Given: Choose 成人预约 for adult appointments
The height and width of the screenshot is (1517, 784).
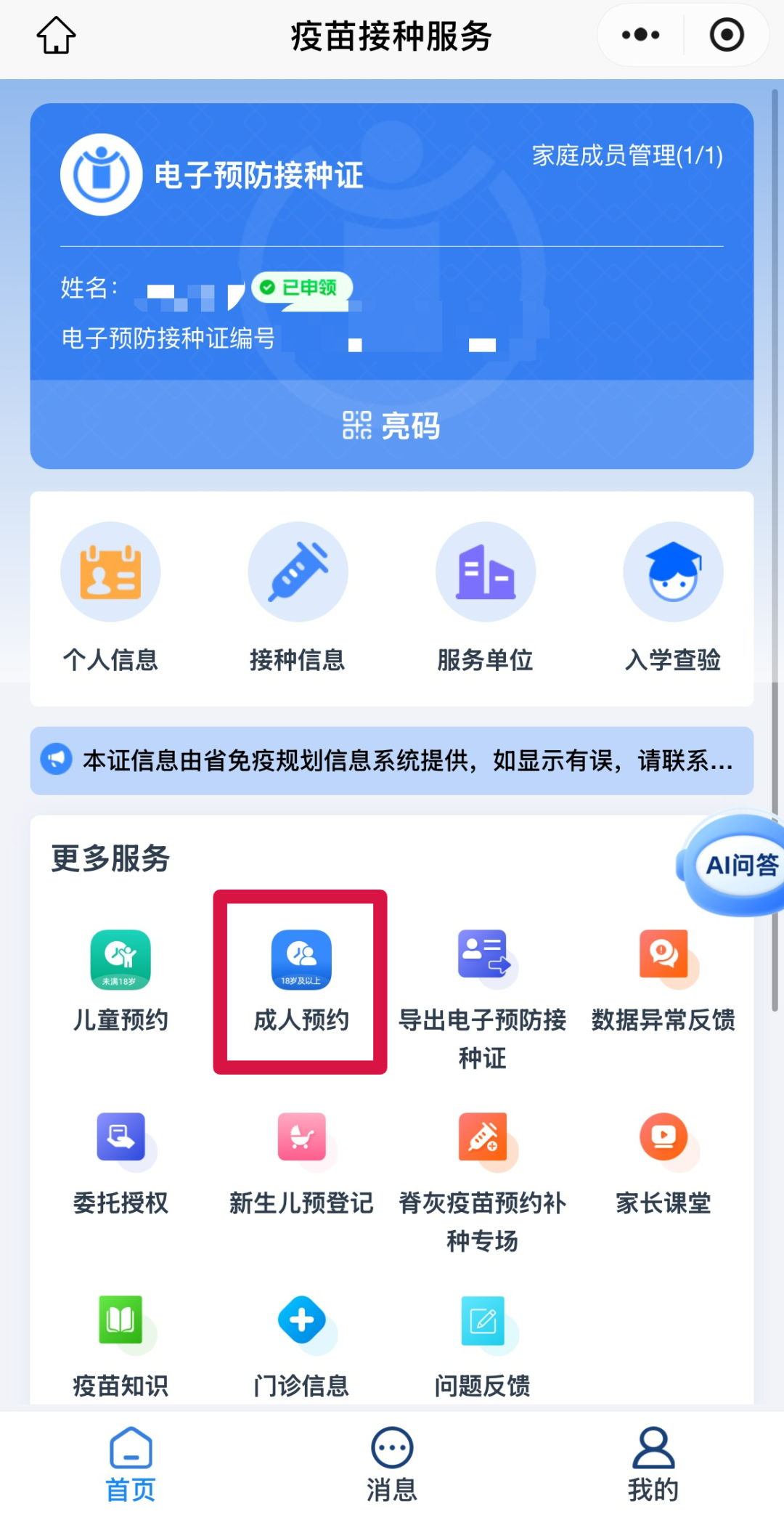Looking at the screenshot, I should [x=301, y=980].
